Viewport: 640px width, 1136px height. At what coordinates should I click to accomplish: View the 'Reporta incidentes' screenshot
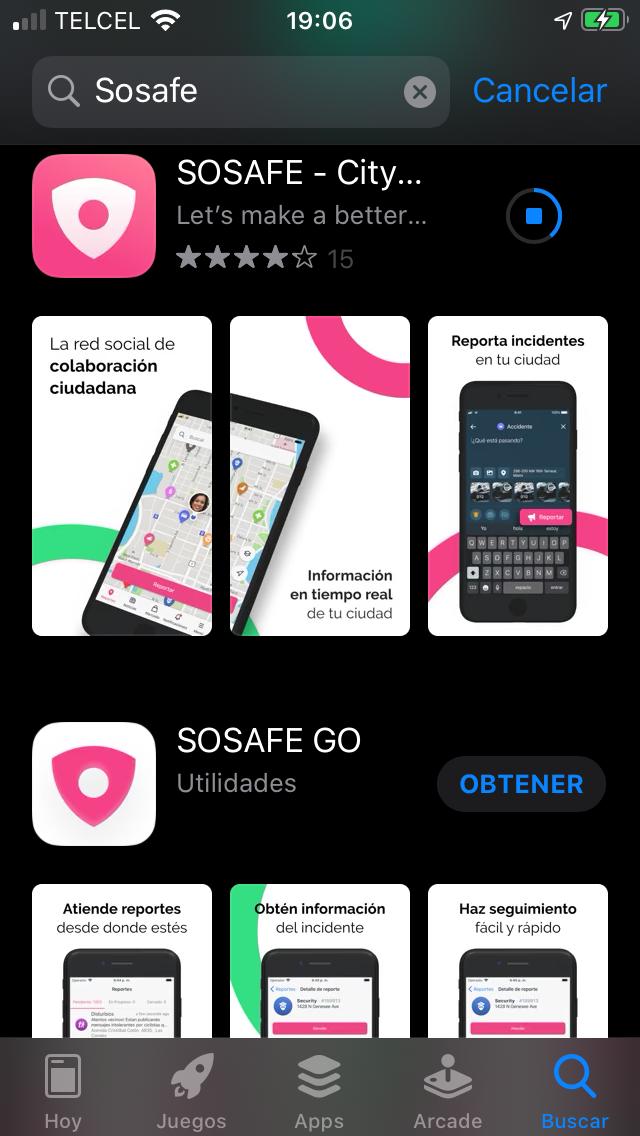518,476
